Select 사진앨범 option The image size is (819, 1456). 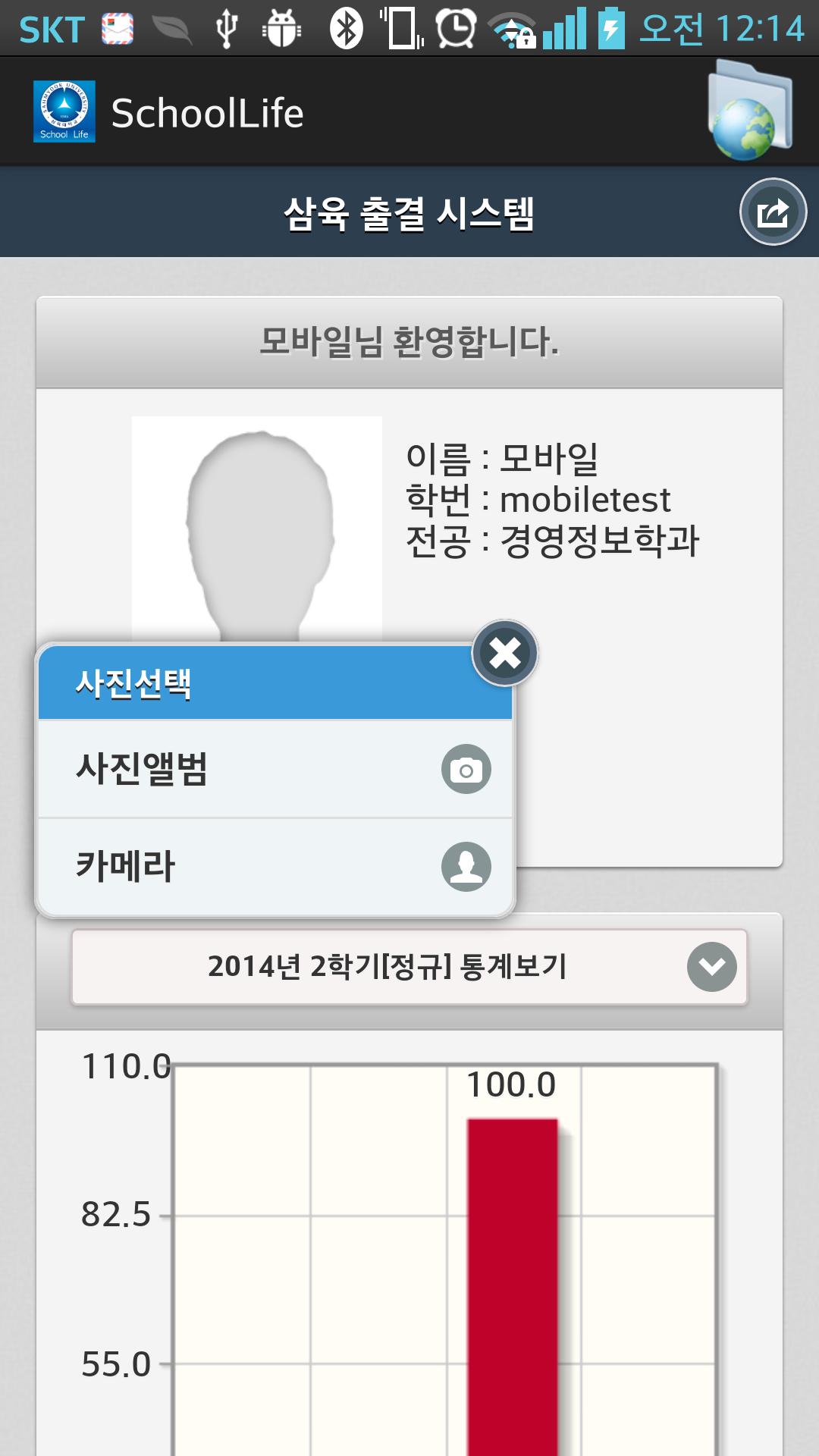275,769
